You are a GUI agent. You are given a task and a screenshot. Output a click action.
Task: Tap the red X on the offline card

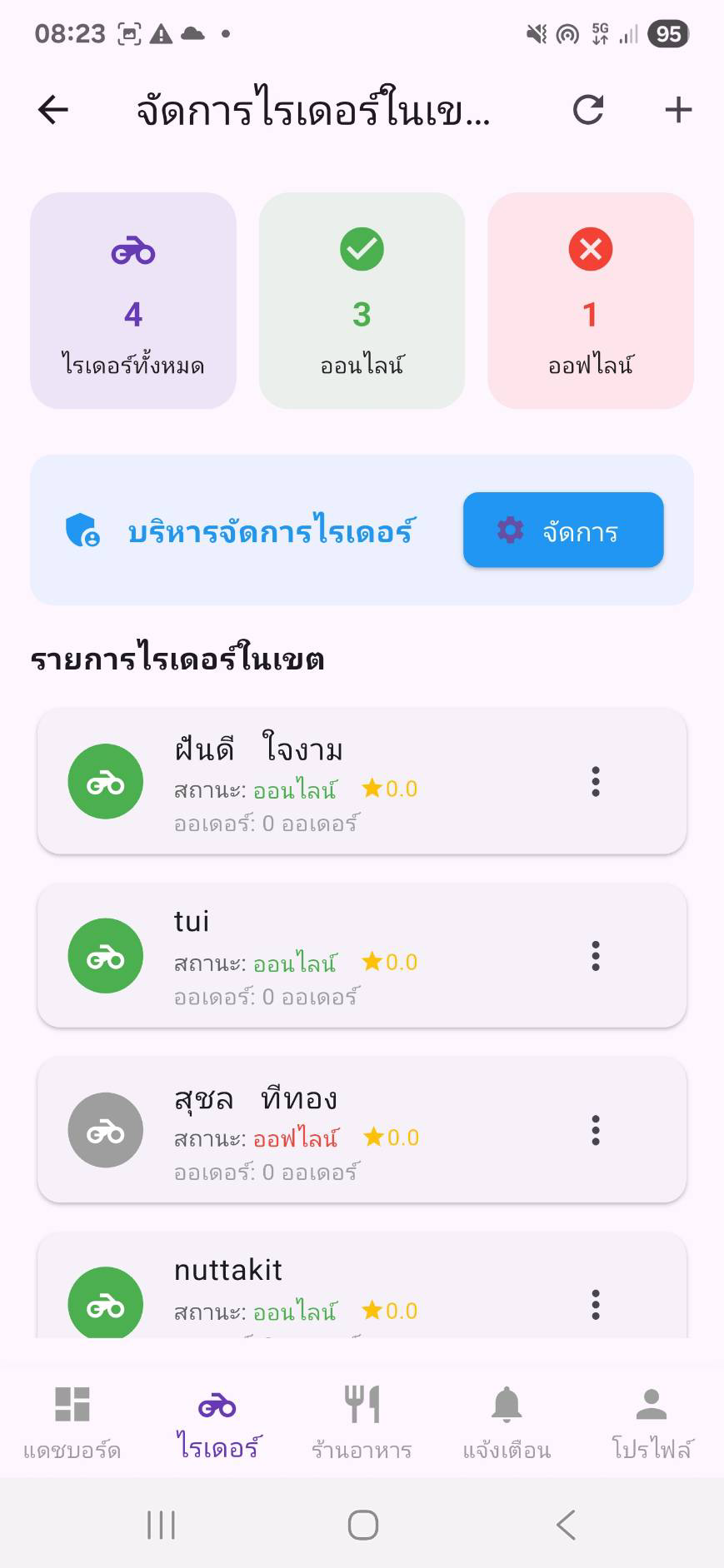[591, 248]
